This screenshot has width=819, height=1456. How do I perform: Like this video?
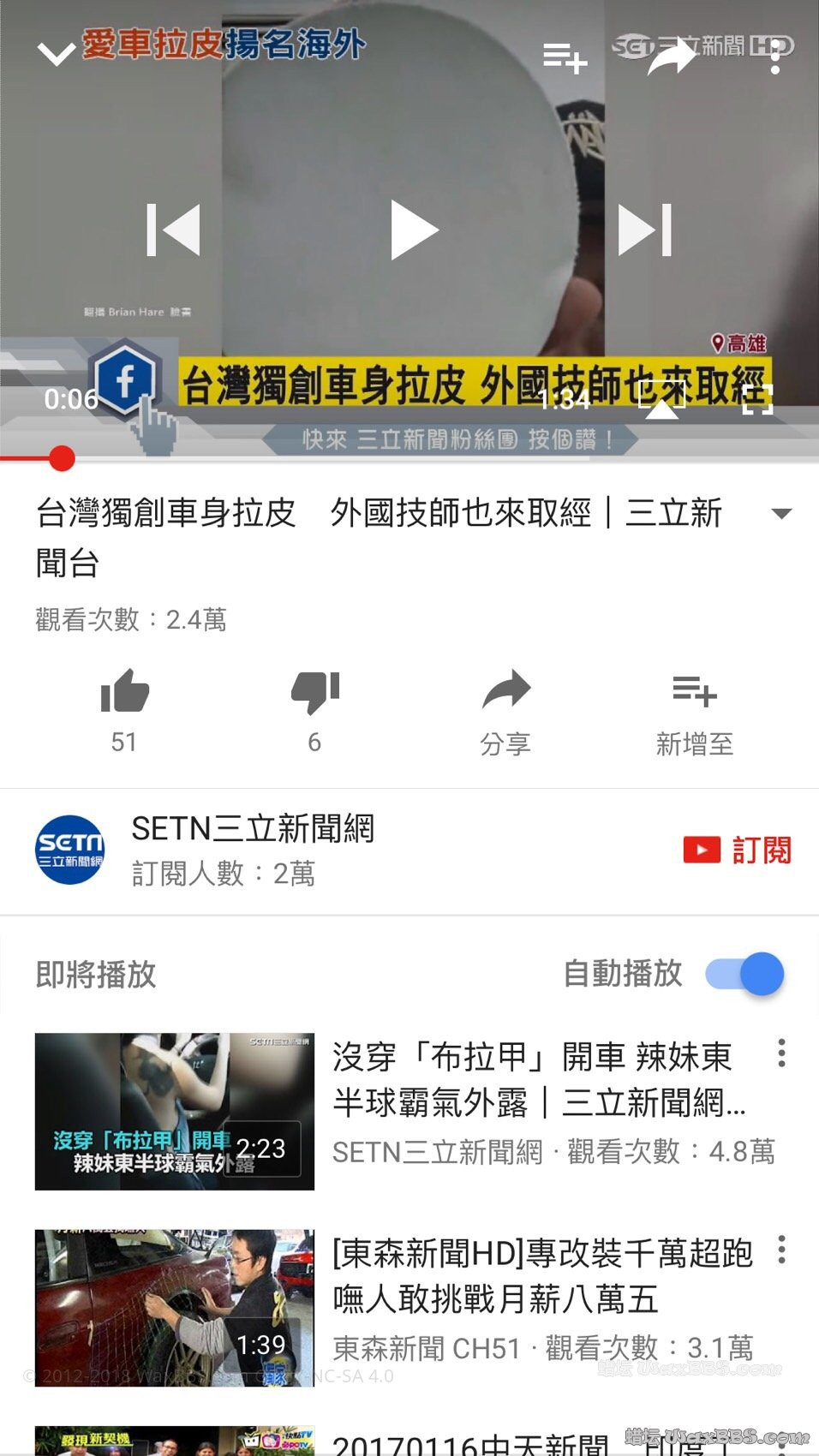click(125, 692)
